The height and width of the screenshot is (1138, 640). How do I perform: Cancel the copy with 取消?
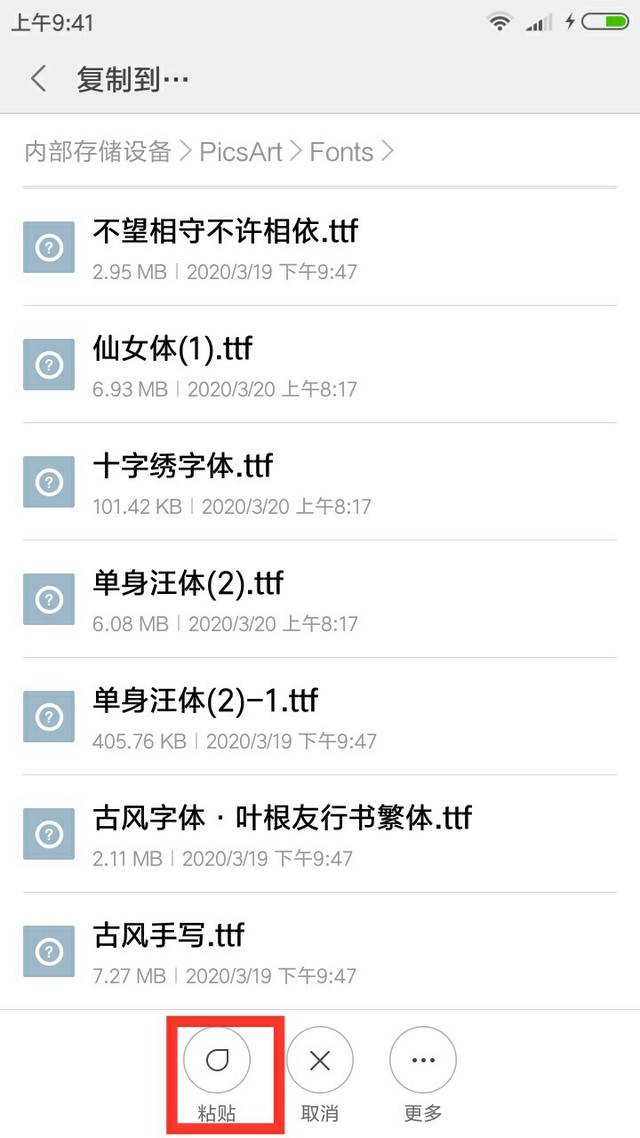319,1076
